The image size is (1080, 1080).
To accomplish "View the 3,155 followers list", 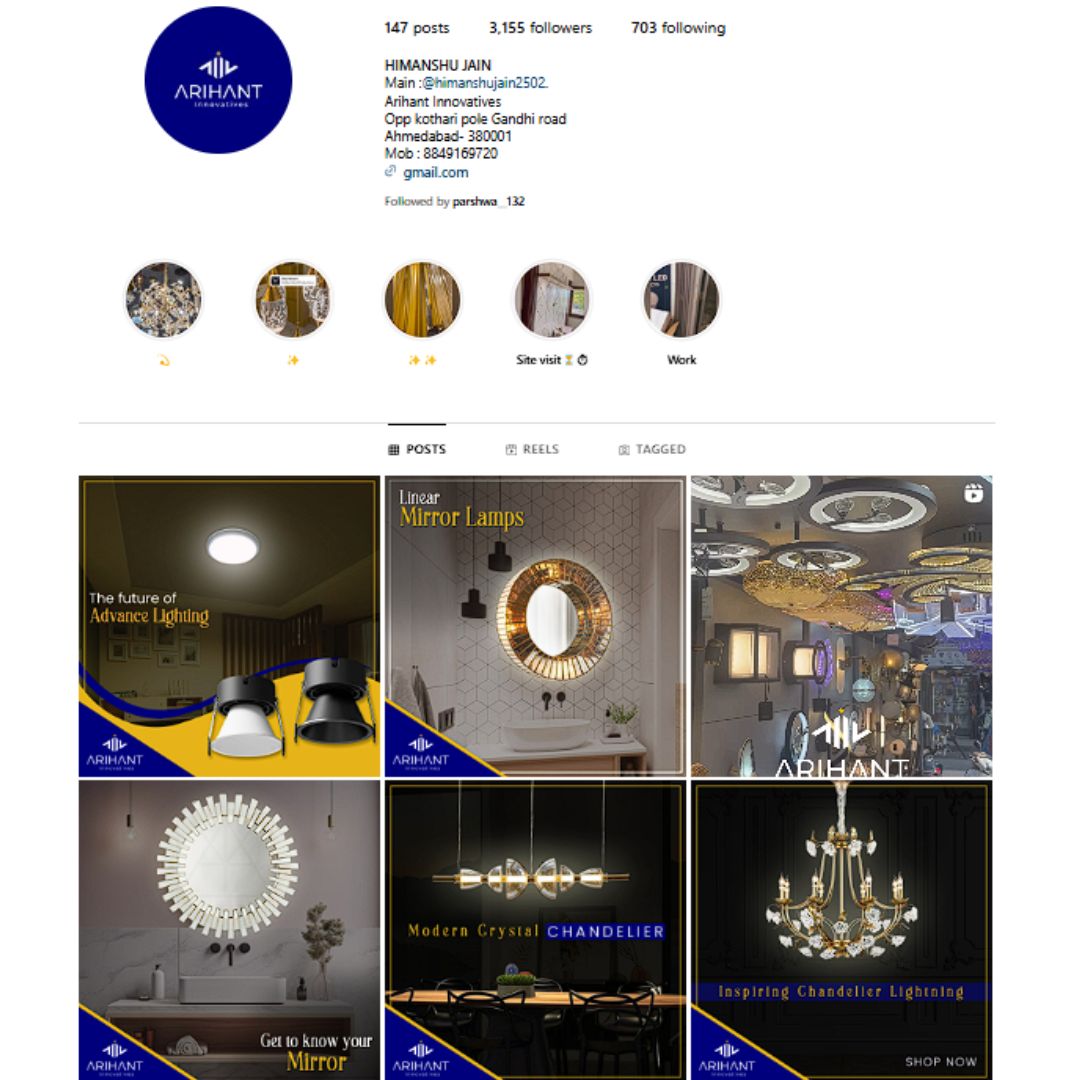I will pyautogui.click(x=540, y=28).
